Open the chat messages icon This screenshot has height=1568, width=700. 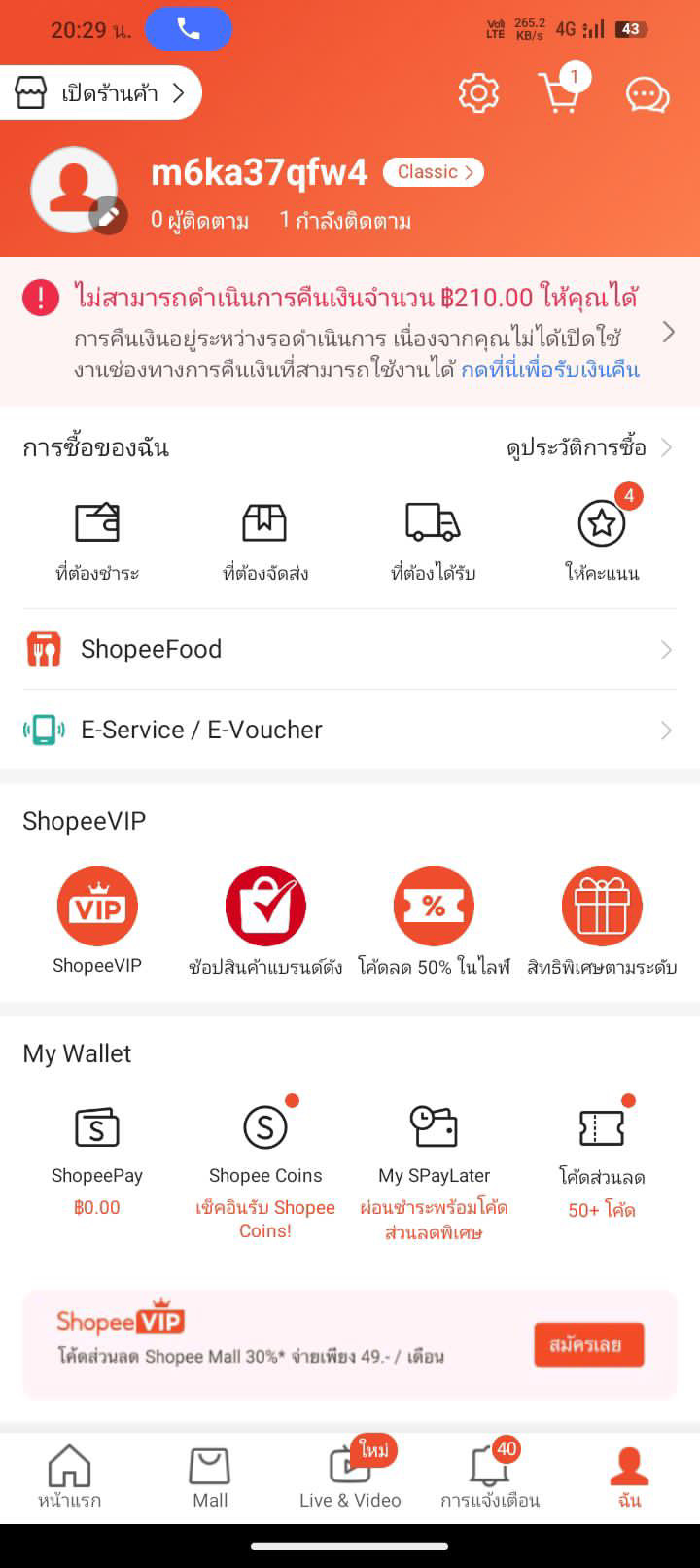click(x=647, y=94)
